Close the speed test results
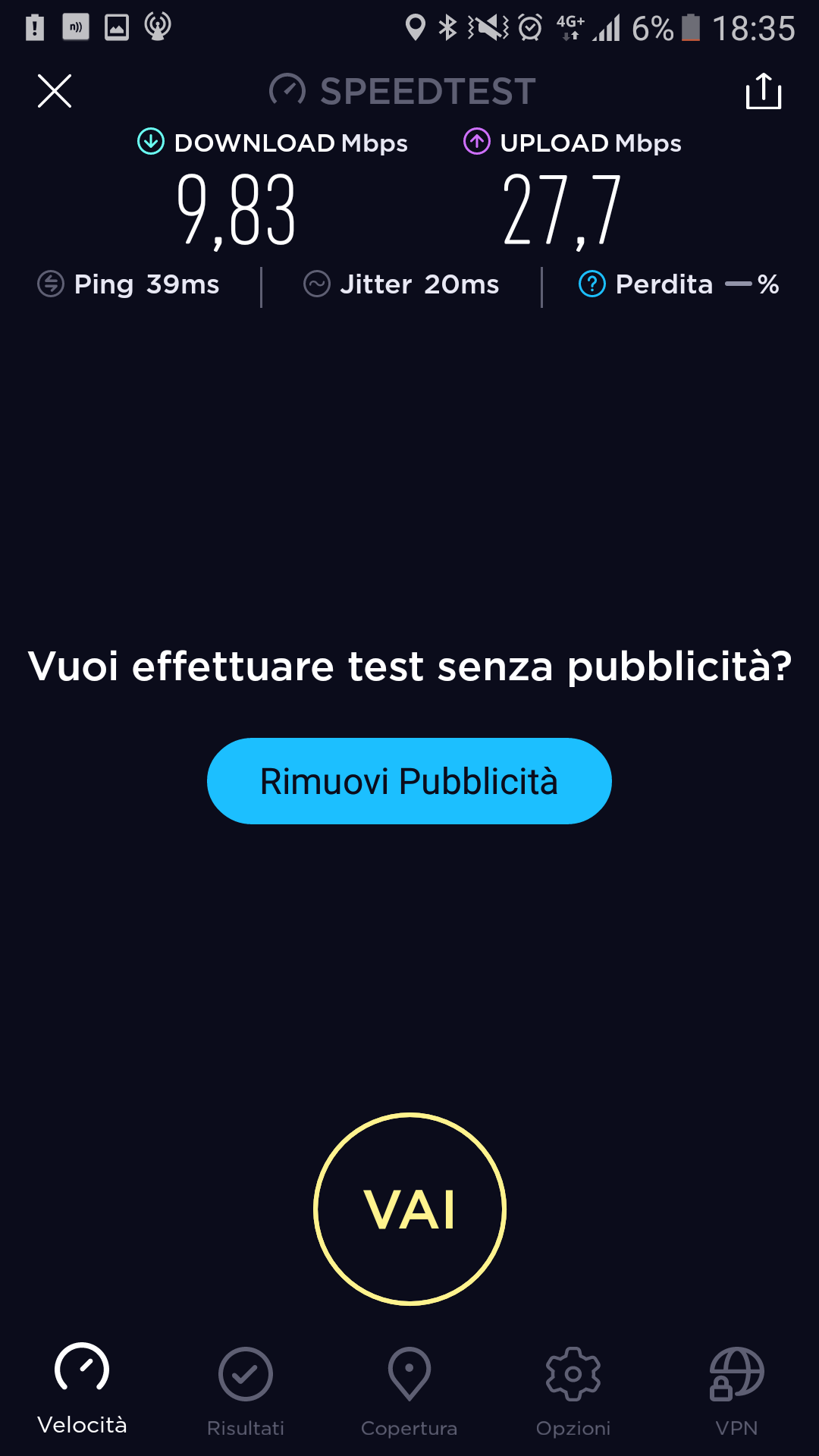Screen dimensions: 819x1456 click(x=55, y=91)
